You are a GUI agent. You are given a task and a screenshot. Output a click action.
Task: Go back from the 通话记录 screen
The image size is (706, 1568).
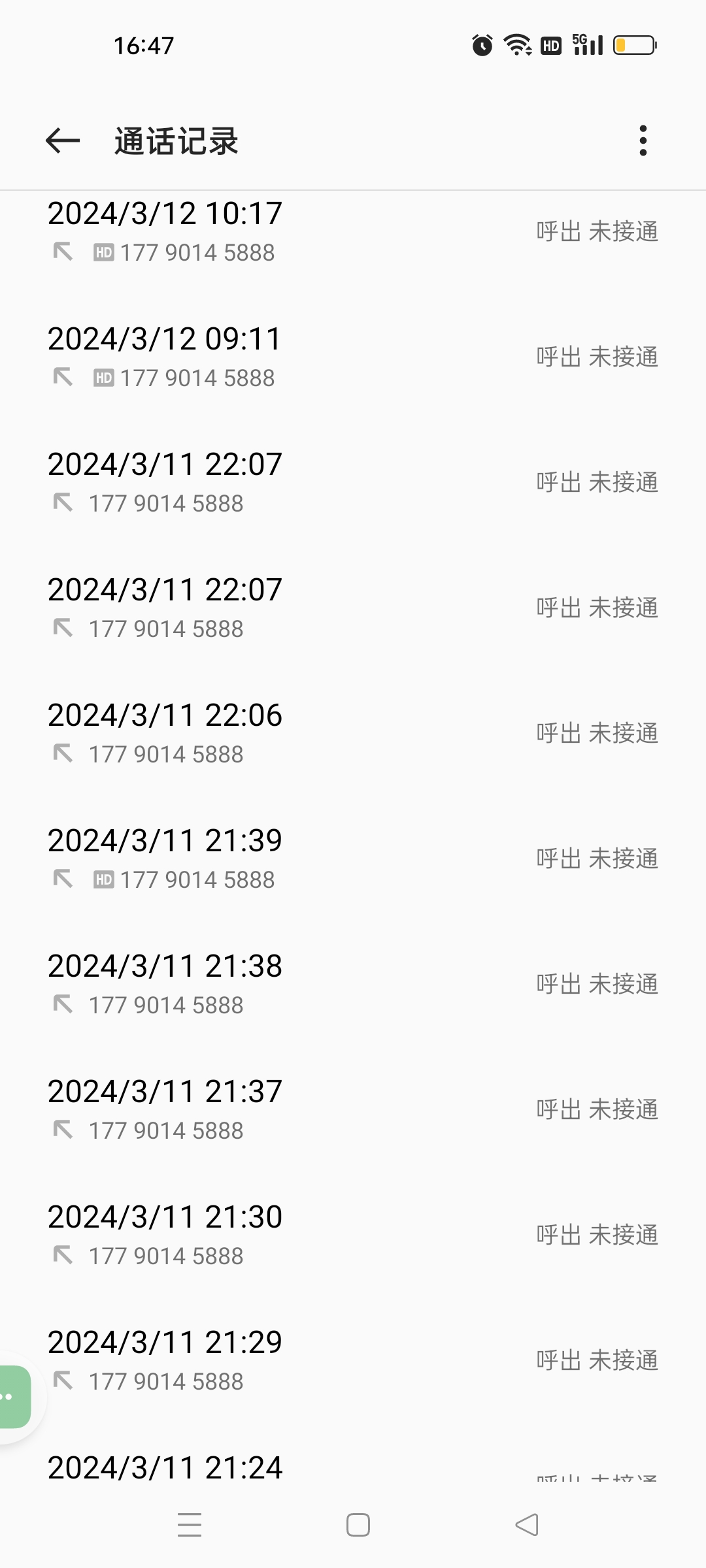point(63,140)
